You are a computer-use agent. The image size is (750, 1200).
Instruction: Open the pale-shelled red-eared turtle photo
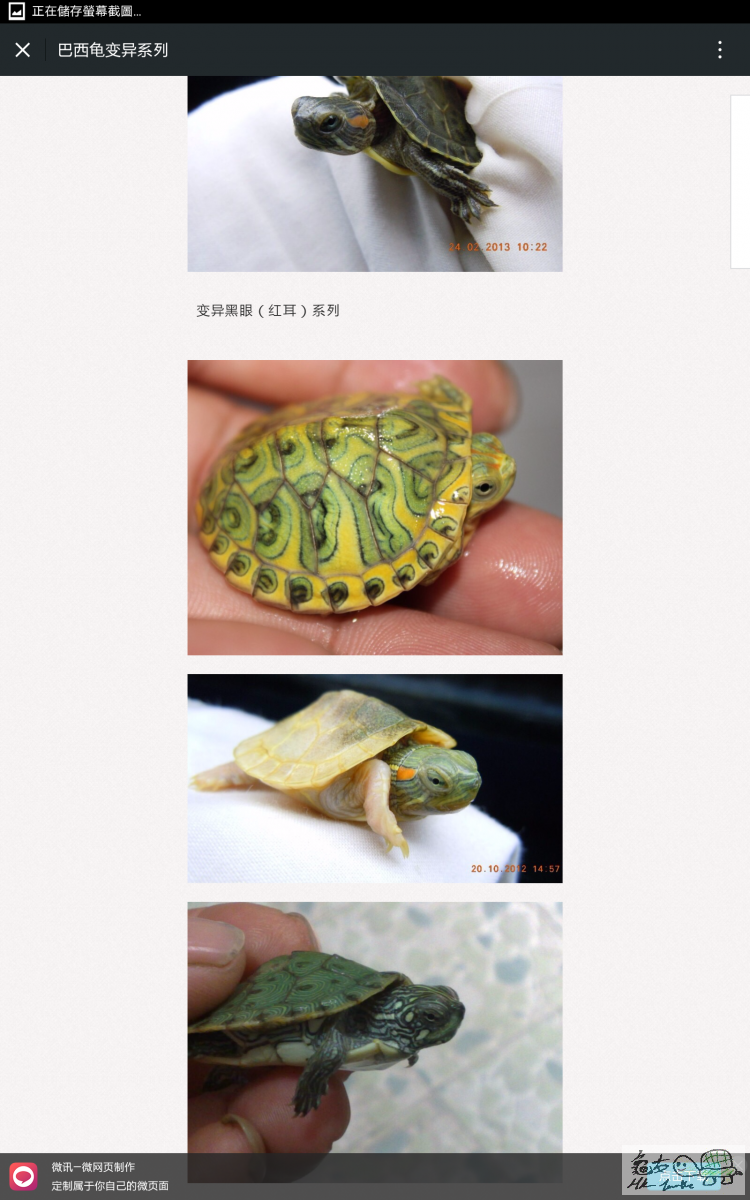[374, 778]
